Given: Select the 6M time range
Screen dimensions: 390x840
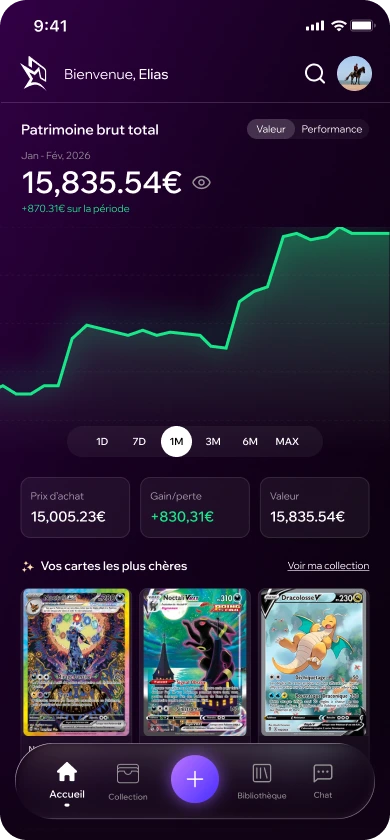Looking at the screenshot, I should (x=250, y=441).
